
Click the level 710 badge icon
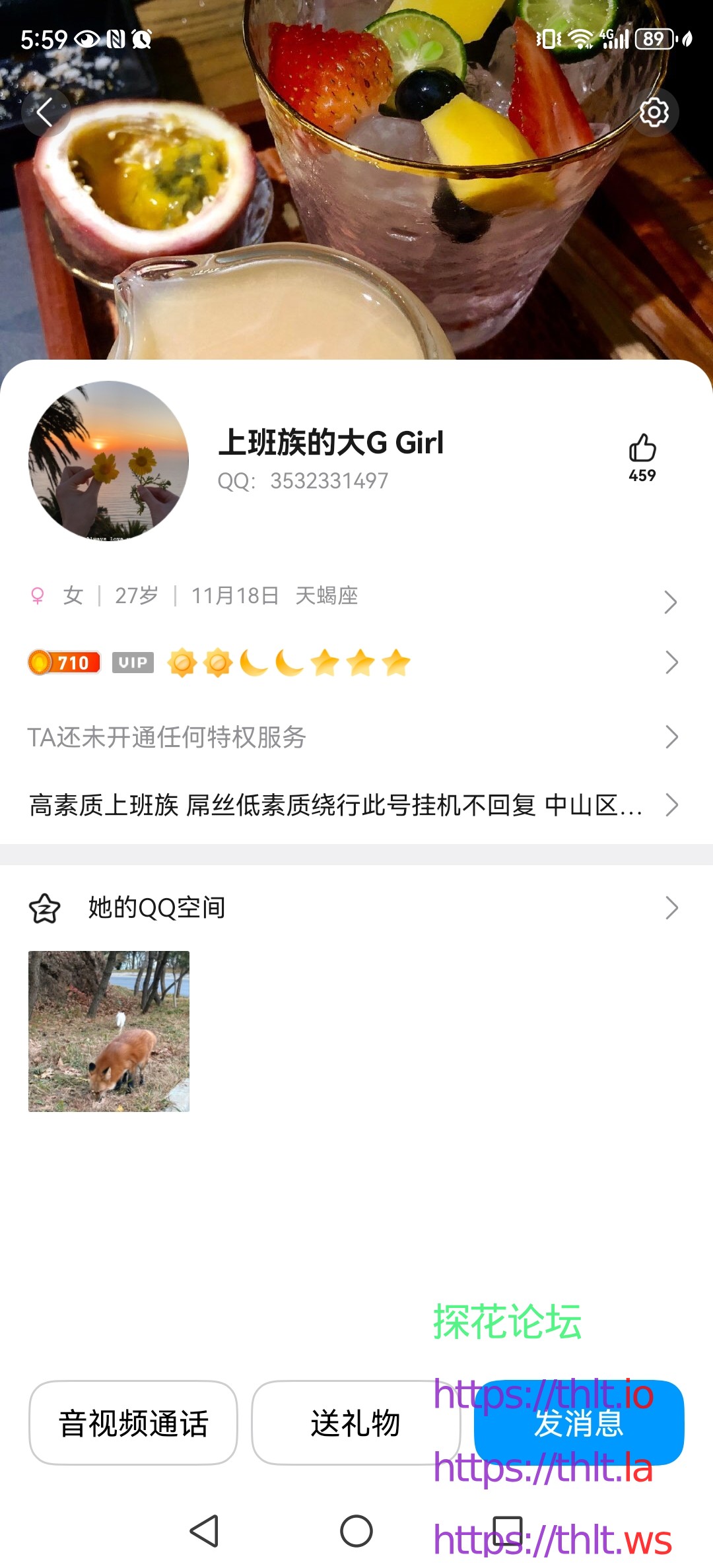[x=63, y=661]
